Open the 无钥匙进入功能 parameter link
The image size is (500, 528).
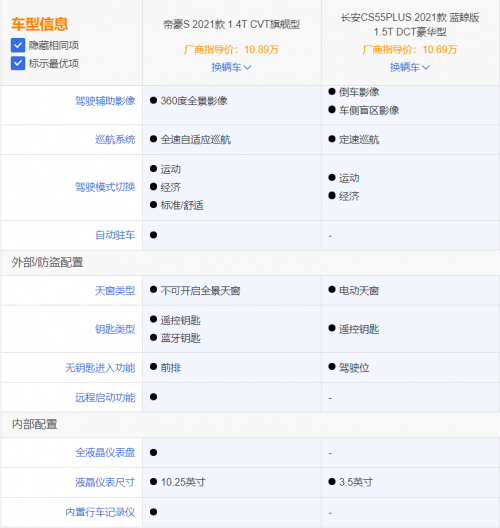[x=100, y=368]
